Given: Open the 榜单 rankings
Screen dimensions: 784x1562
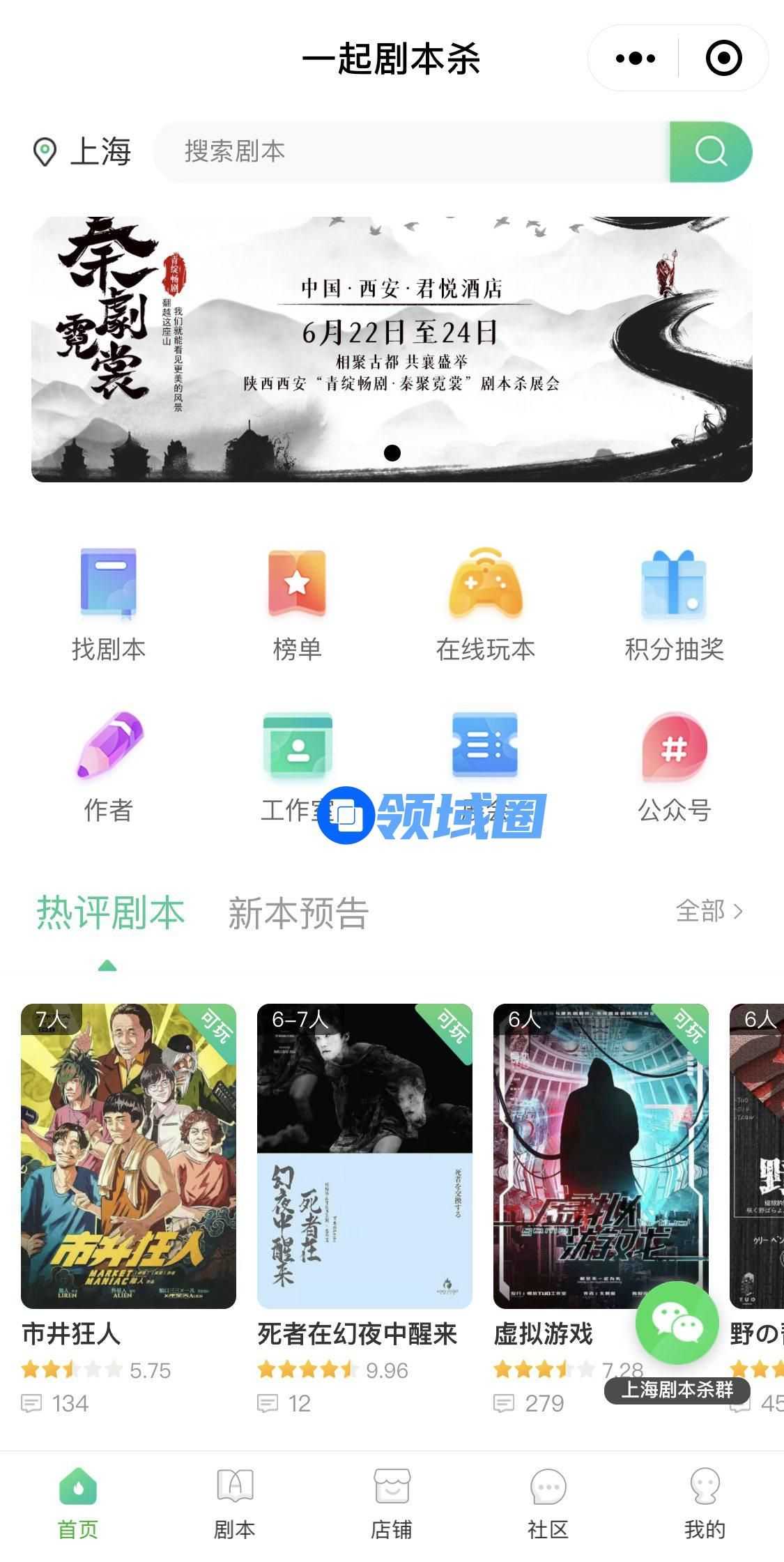Looking at the screenshot, I should click(x=297, y=604).
